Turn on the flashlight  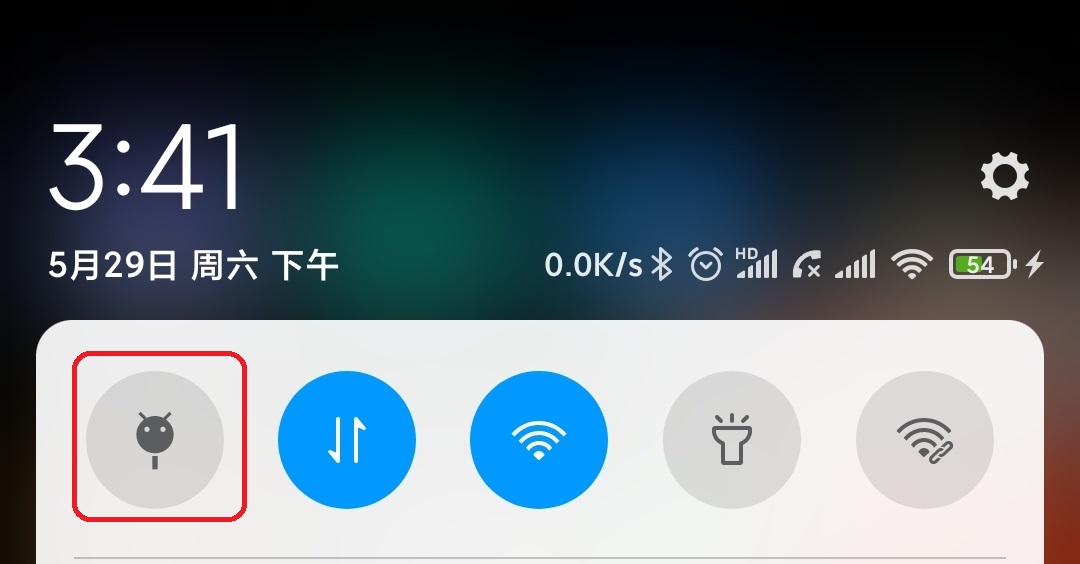(731, 440)
